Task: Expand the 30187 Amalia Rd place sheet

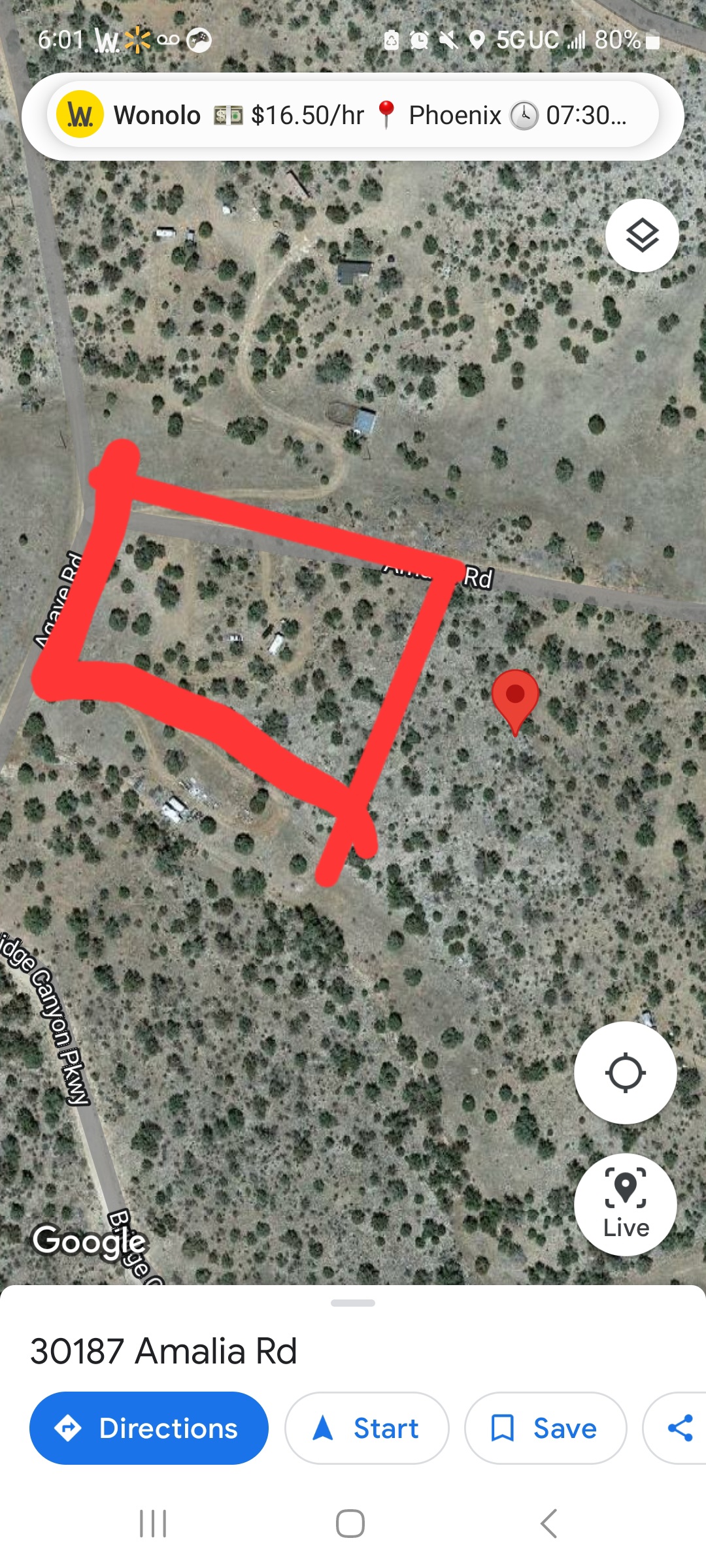Action: (353, 1303)
